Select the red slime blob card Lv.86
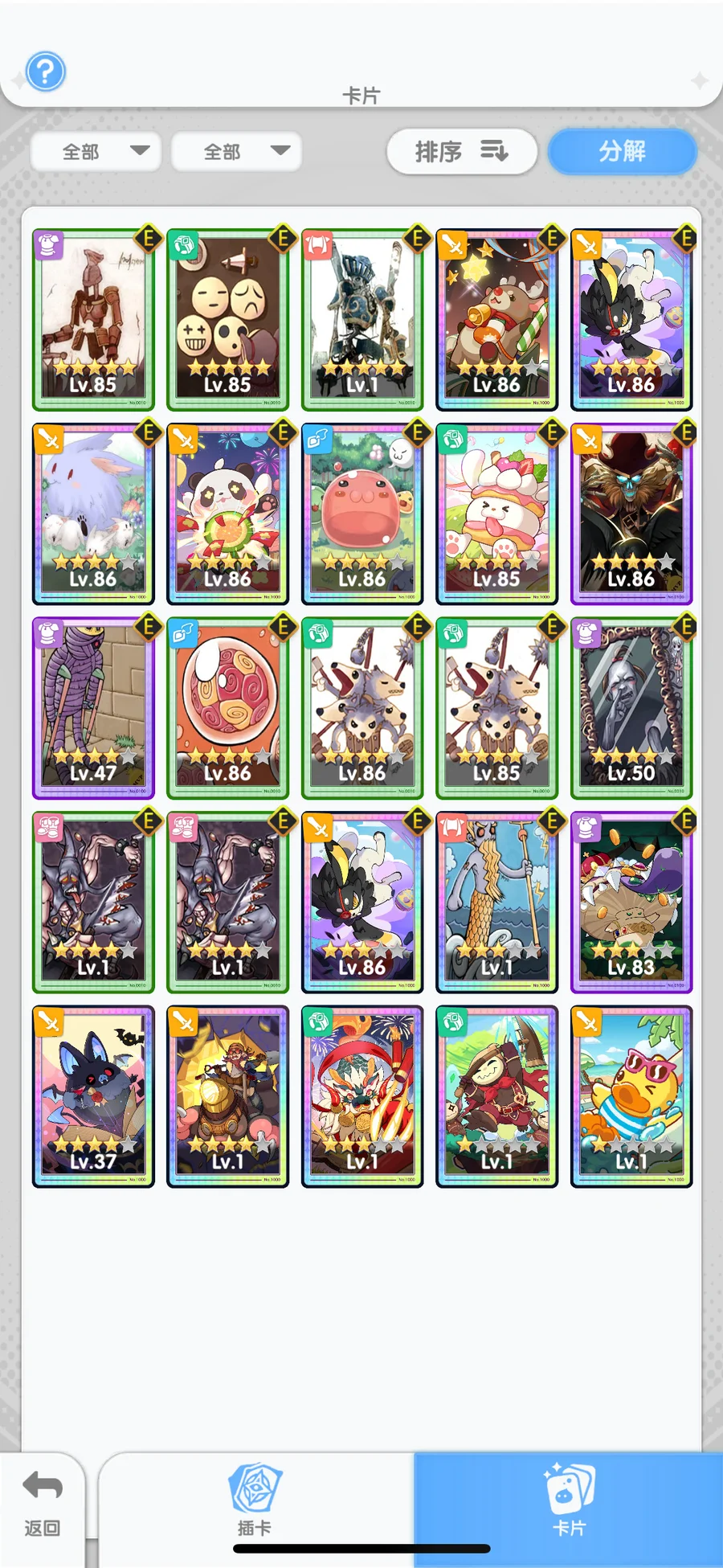This screenshot has height=1568, width=723. [362, 514]
